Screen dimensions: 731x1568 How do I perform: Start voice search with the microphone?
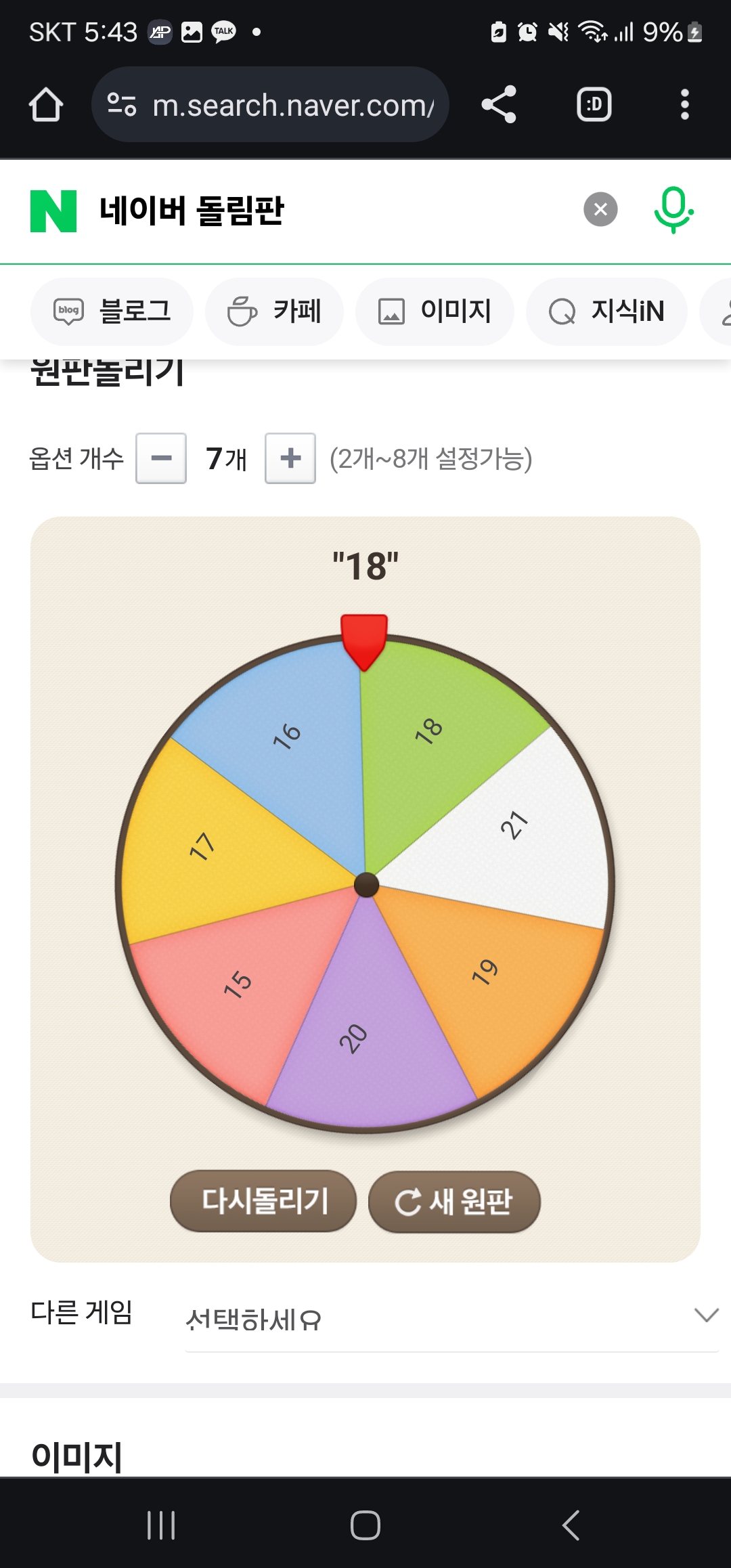point(673,209)
